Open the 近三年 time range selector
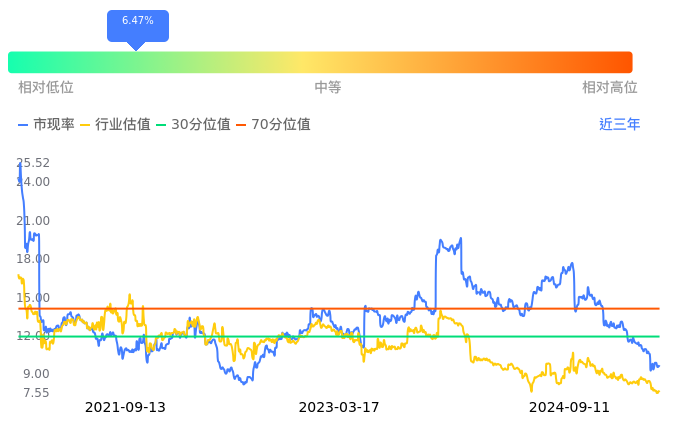Image resolution: width=686 pixels, height=442 pixels. [x=619, y=125]
